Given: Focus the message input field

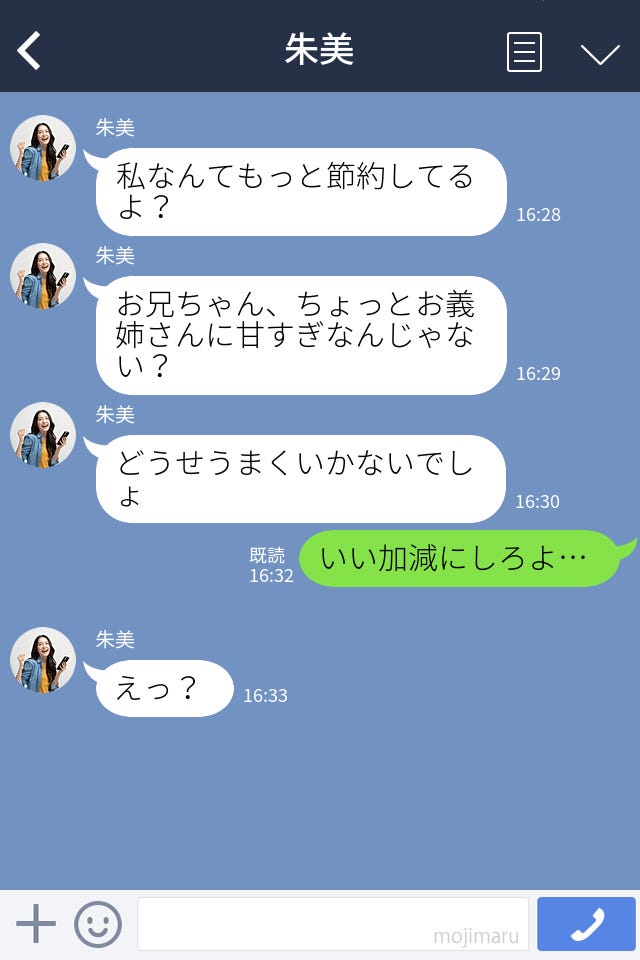Looking at the screenshot, I should (x=332, y=924).
